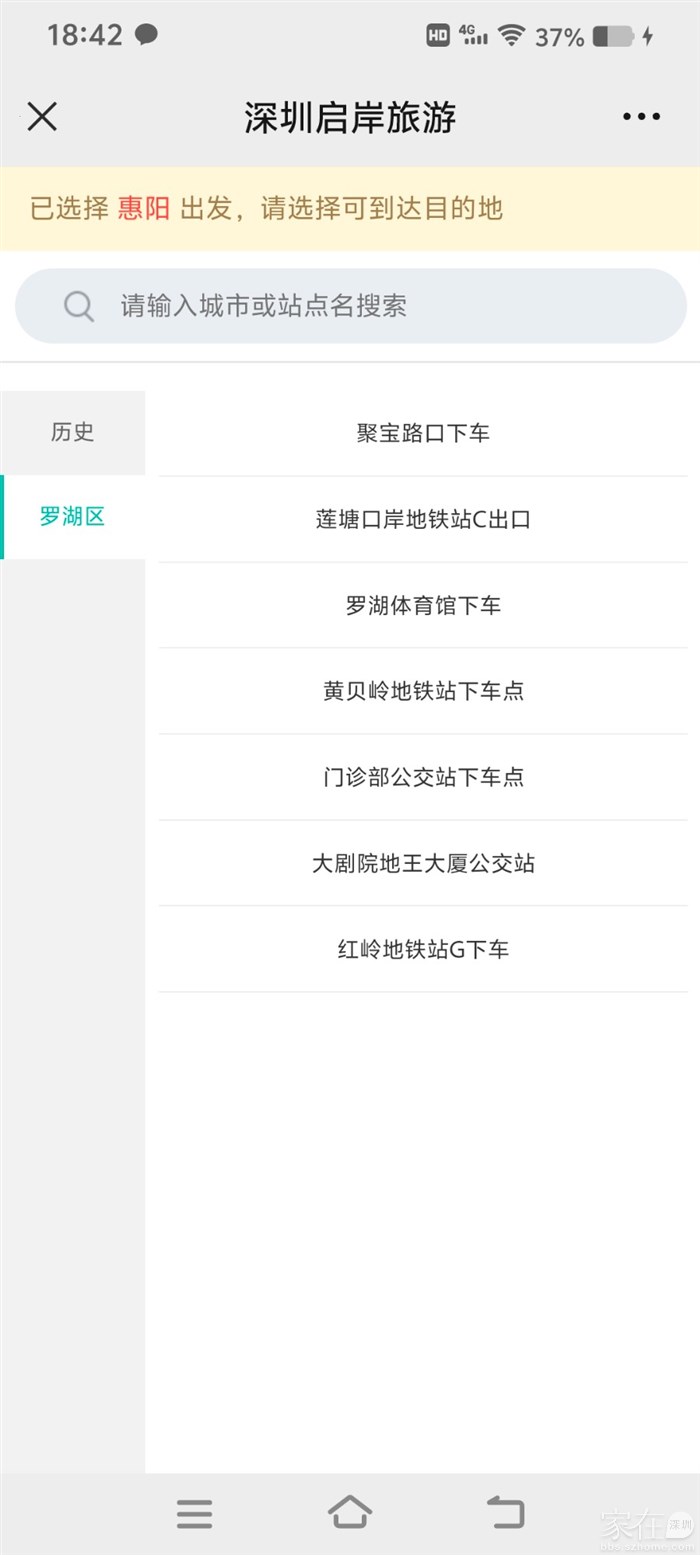Select 门诊部公交站下车点
The width and height of the screenshot is (700, 1555).
(x=423, y=777)
